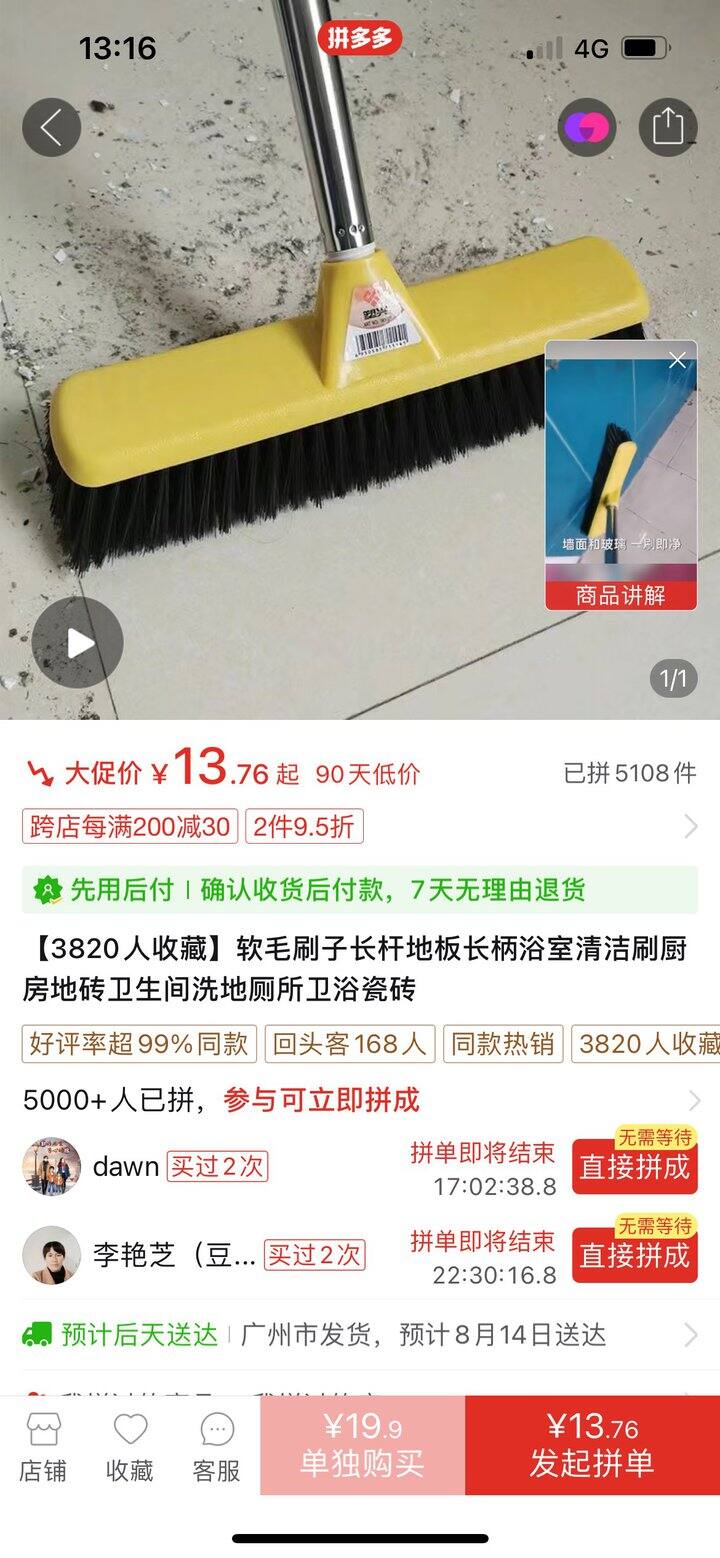Open the 预计后天送达 delivery details
The height and width of the screenshot is (1558, 720).
[x=359, y=1335]
